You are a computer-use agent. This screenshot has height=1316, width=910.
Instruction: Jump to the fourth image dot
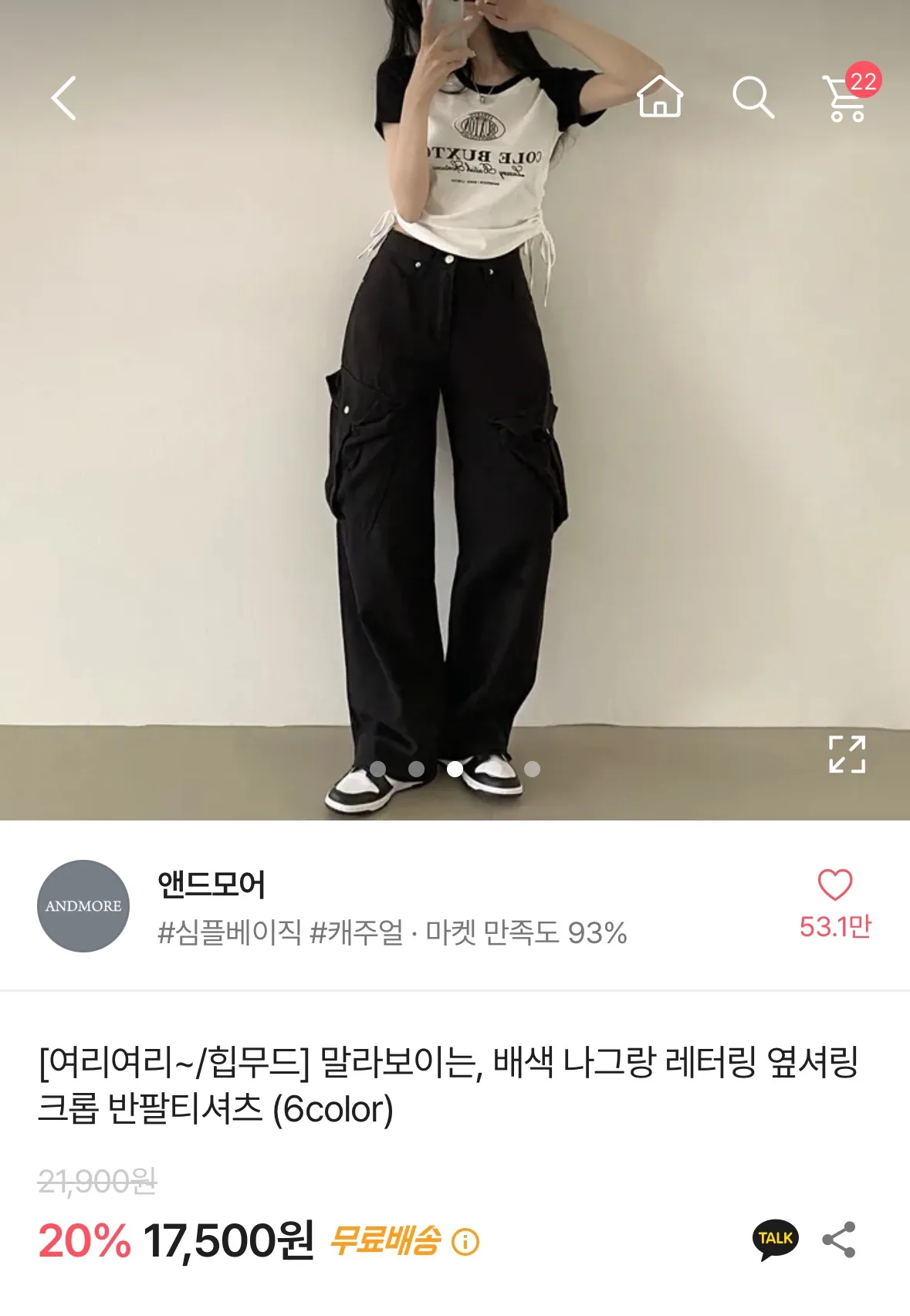pos(532,769)
